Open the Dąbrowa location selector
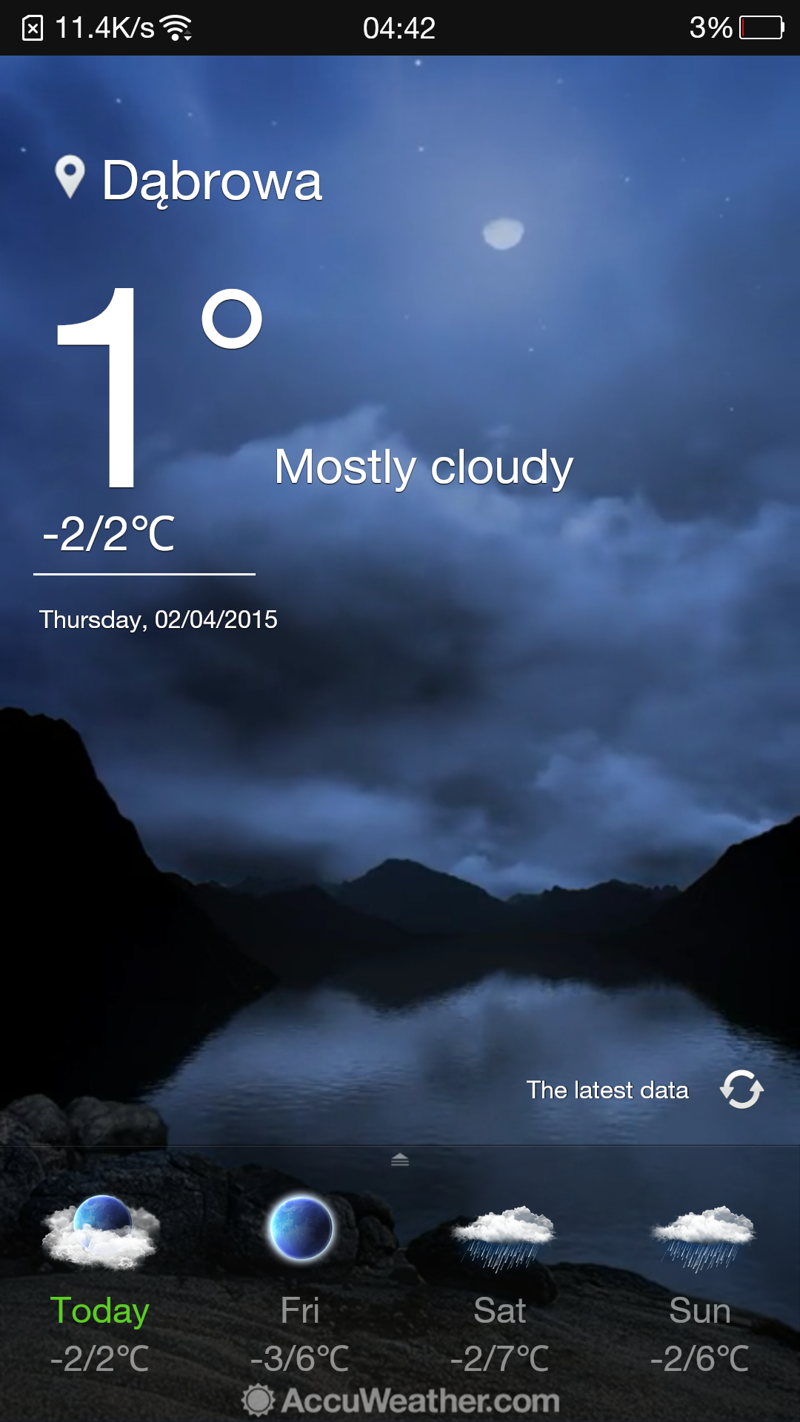This screenshot has width=800, height=1422. (190, 180)
